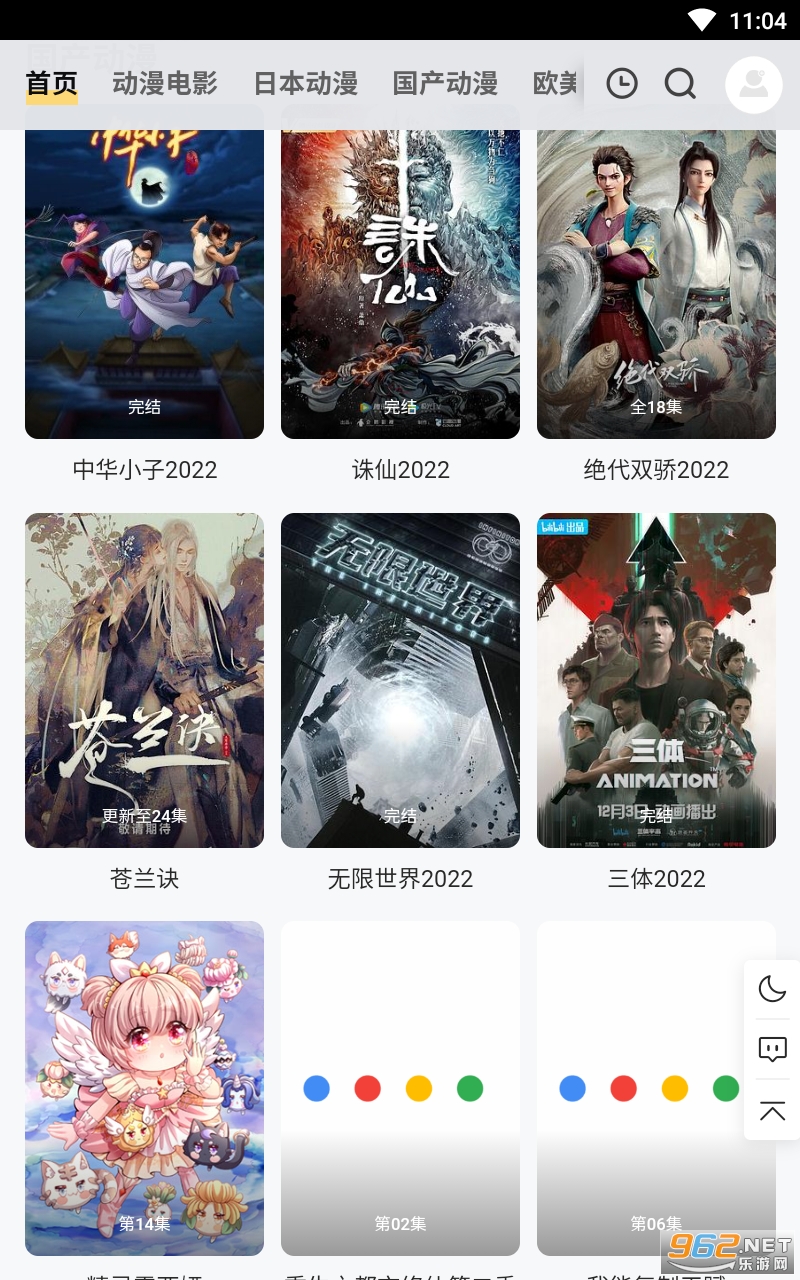Select the 国产动漫 tab
Screen dimensions: 800x1280
pyautogui.click(x=445, y=84)
